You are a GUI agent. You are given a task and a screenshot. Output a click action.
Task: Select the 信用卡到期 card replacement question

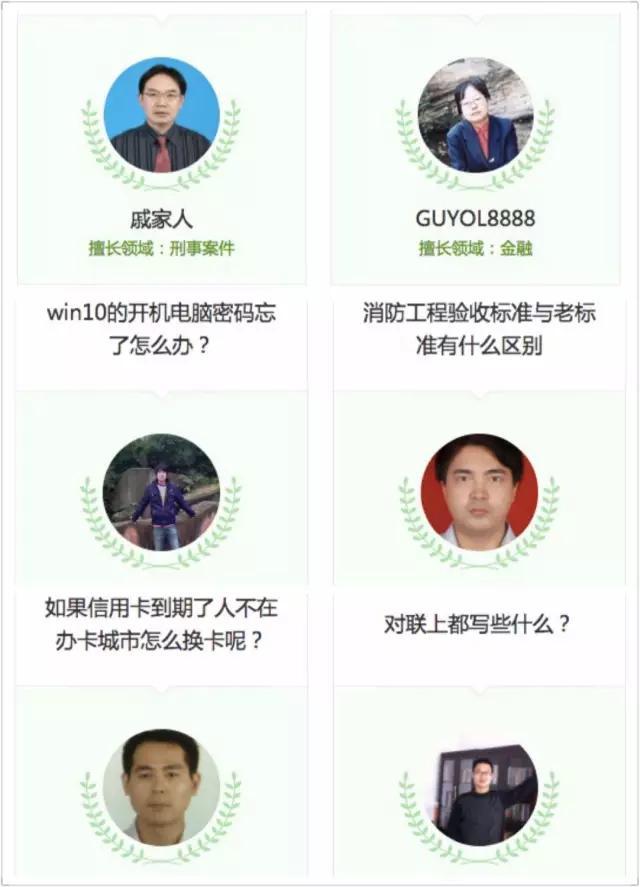point(161,623)
